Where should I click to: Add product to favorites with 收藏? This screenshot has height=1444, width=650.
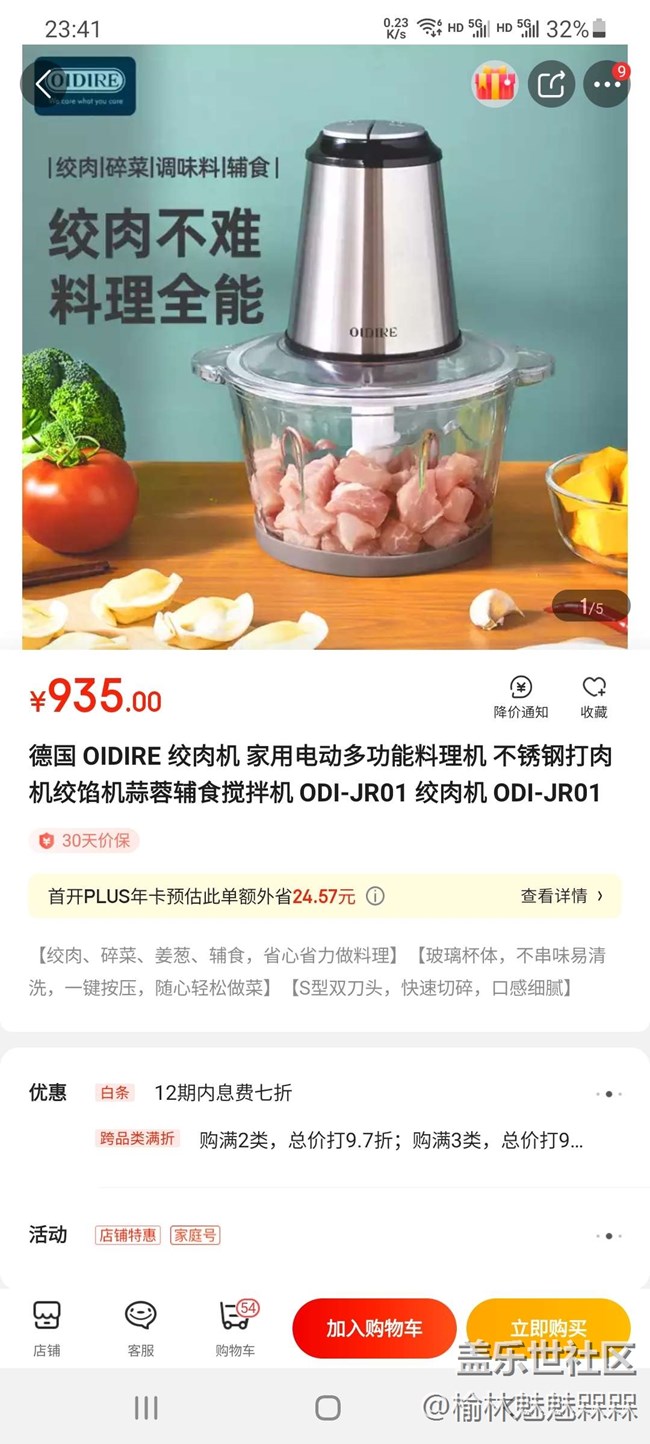[594, 696]
